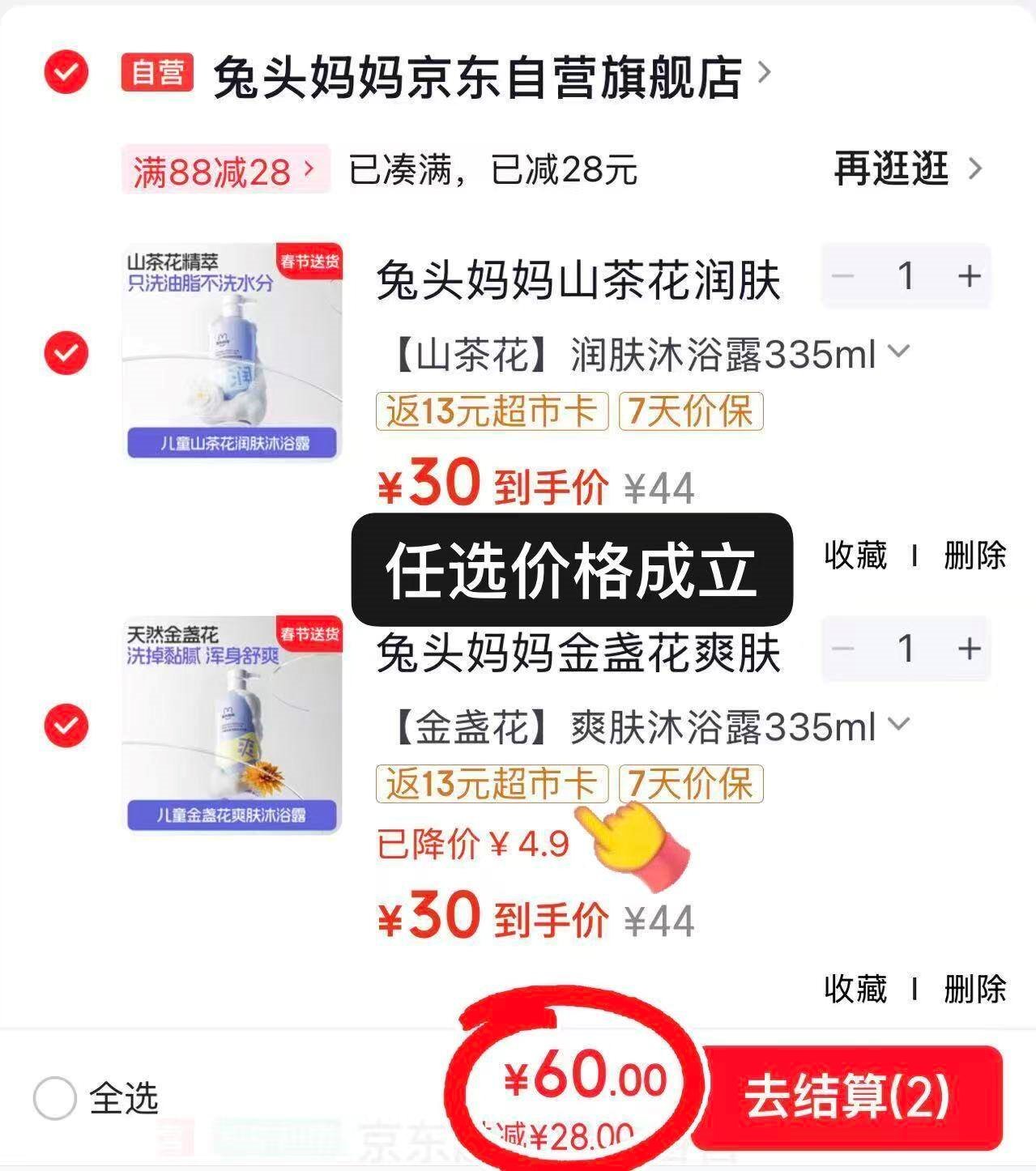Screen dimensions: 1036x1171
Task: Deselect the 金盏花爽肤 body wash item
Action: click(x=66, y=724)
